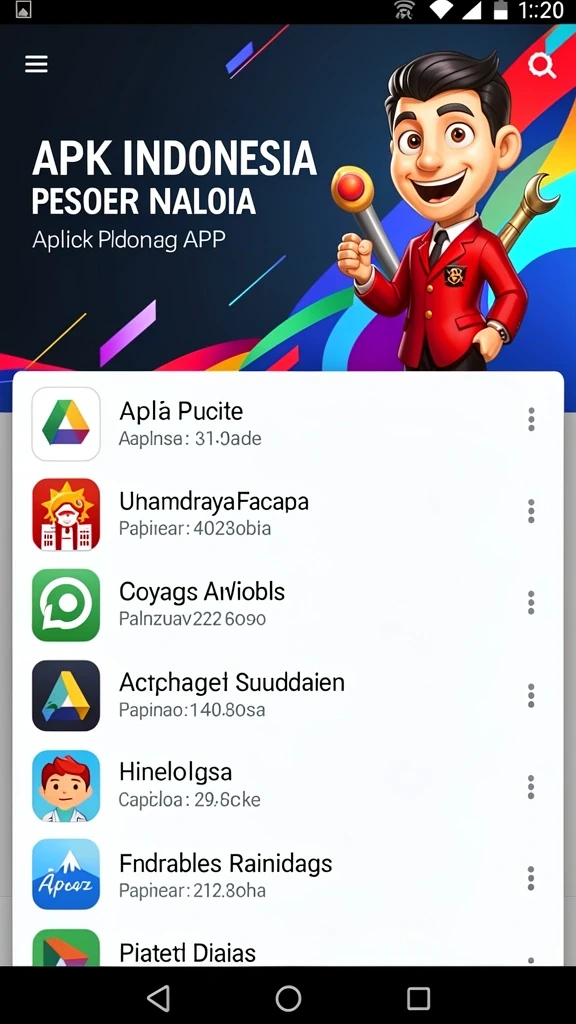
Task: View the Hinelolgsa app entry
Action: (288, 786)
